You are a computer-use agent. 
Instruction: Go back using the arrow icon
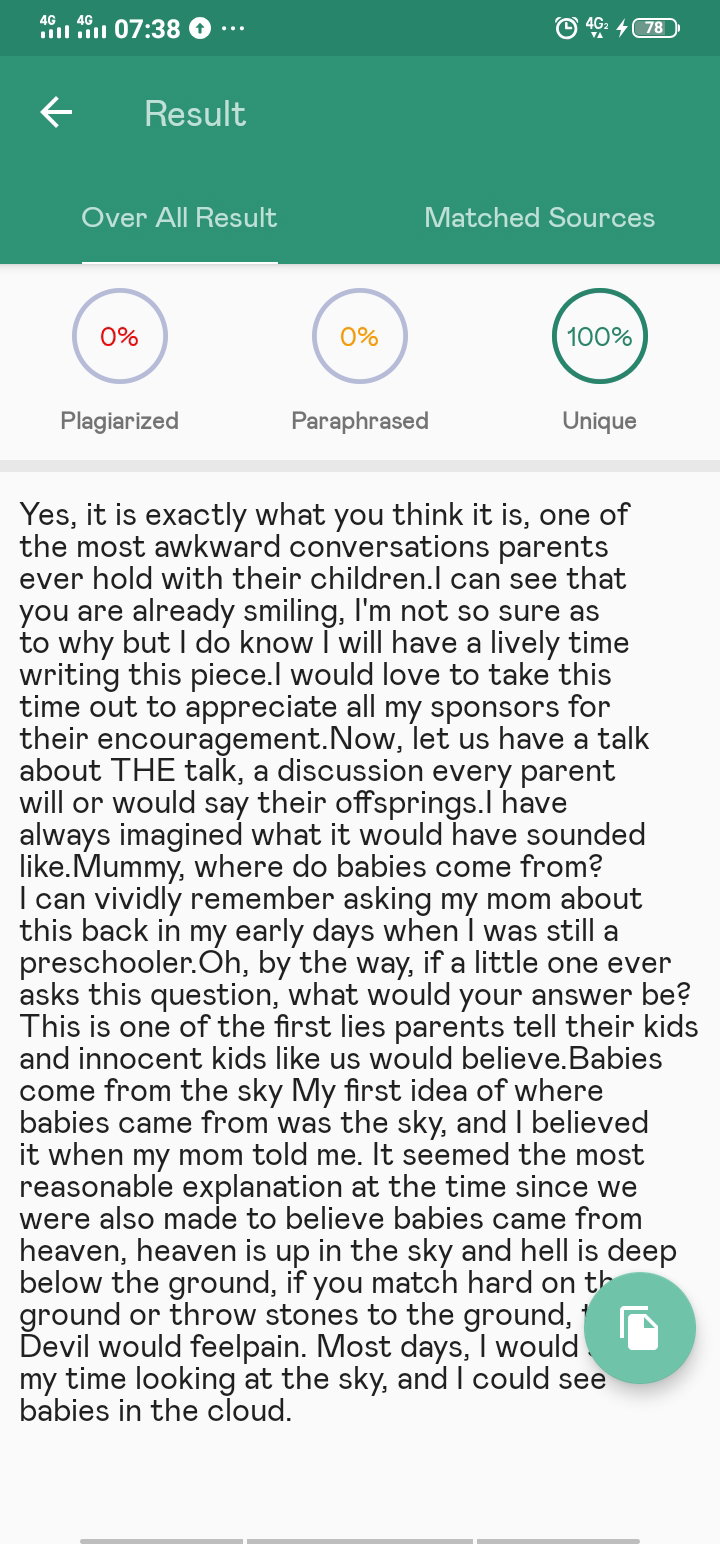(x=56, y=112)
